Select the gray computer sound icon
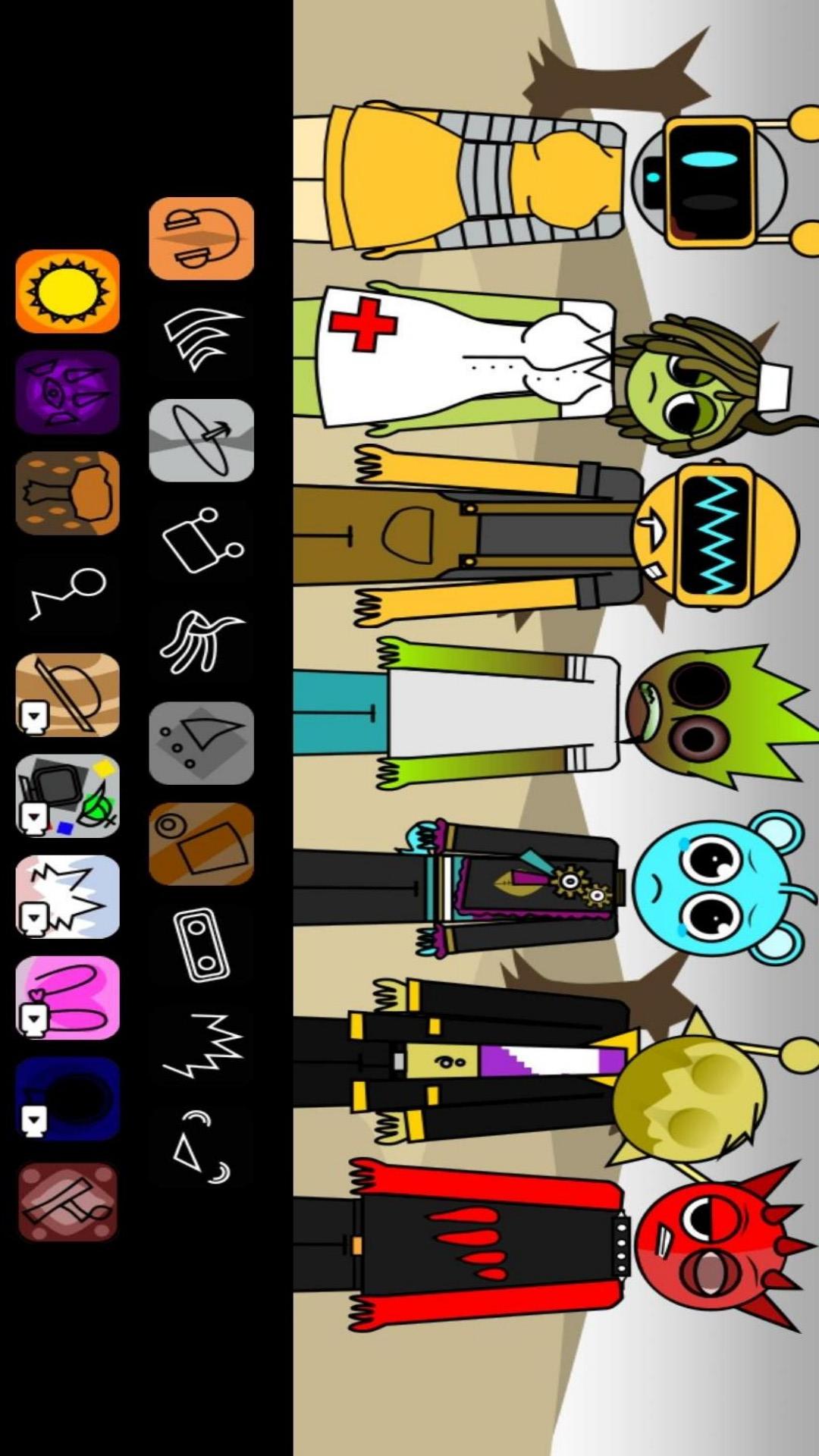 tap(67, 795)
